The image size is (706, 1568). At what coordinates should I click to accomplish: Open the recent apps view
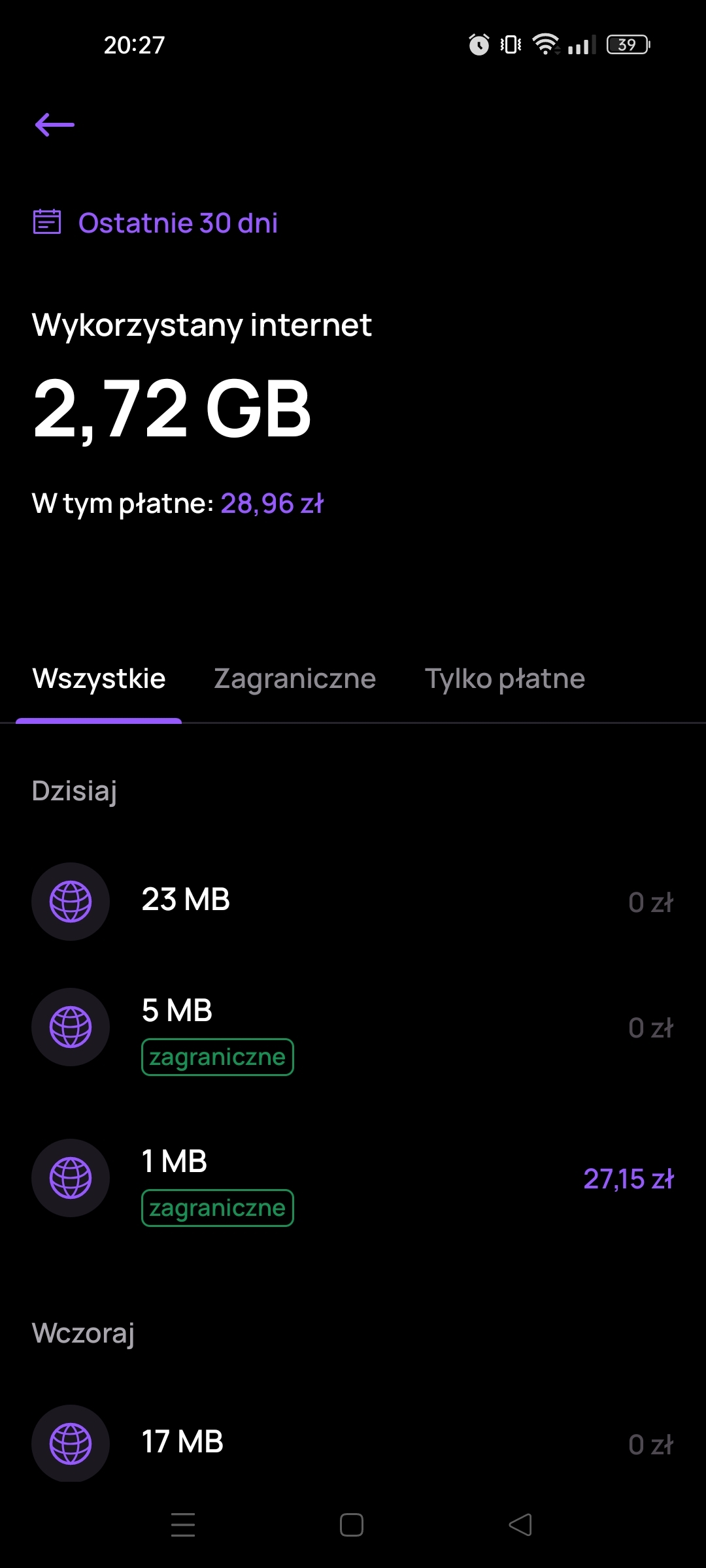[183, 1526]
